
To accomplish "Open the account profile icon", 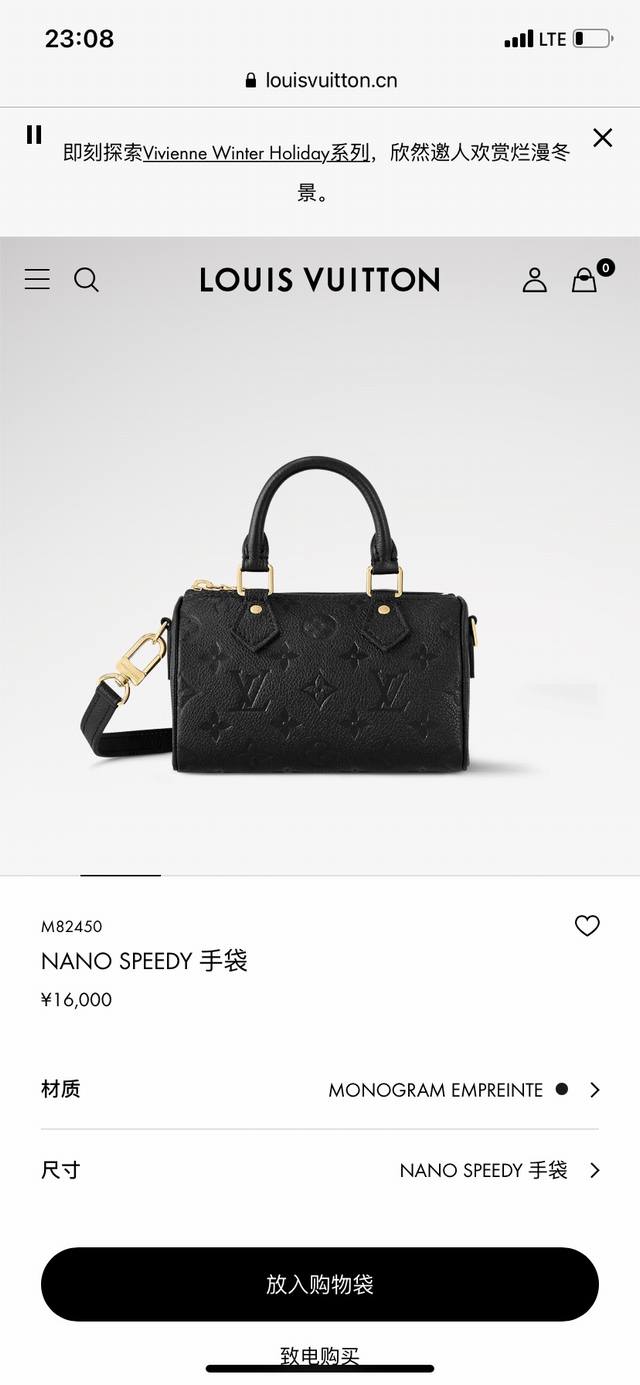I will point(535,280).
